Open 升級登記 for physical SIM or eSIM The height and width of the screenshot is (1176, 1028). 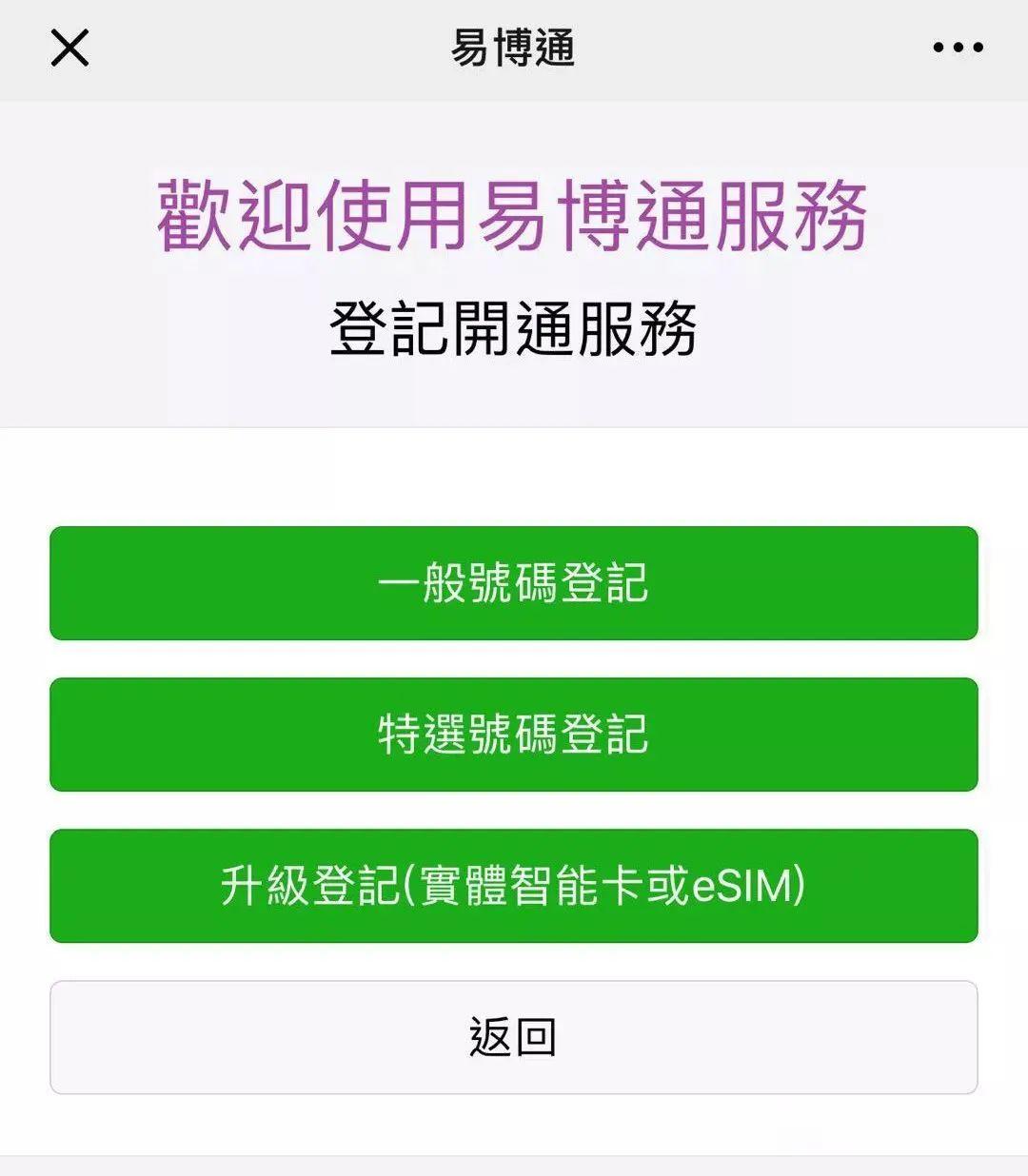pos(513,886)
